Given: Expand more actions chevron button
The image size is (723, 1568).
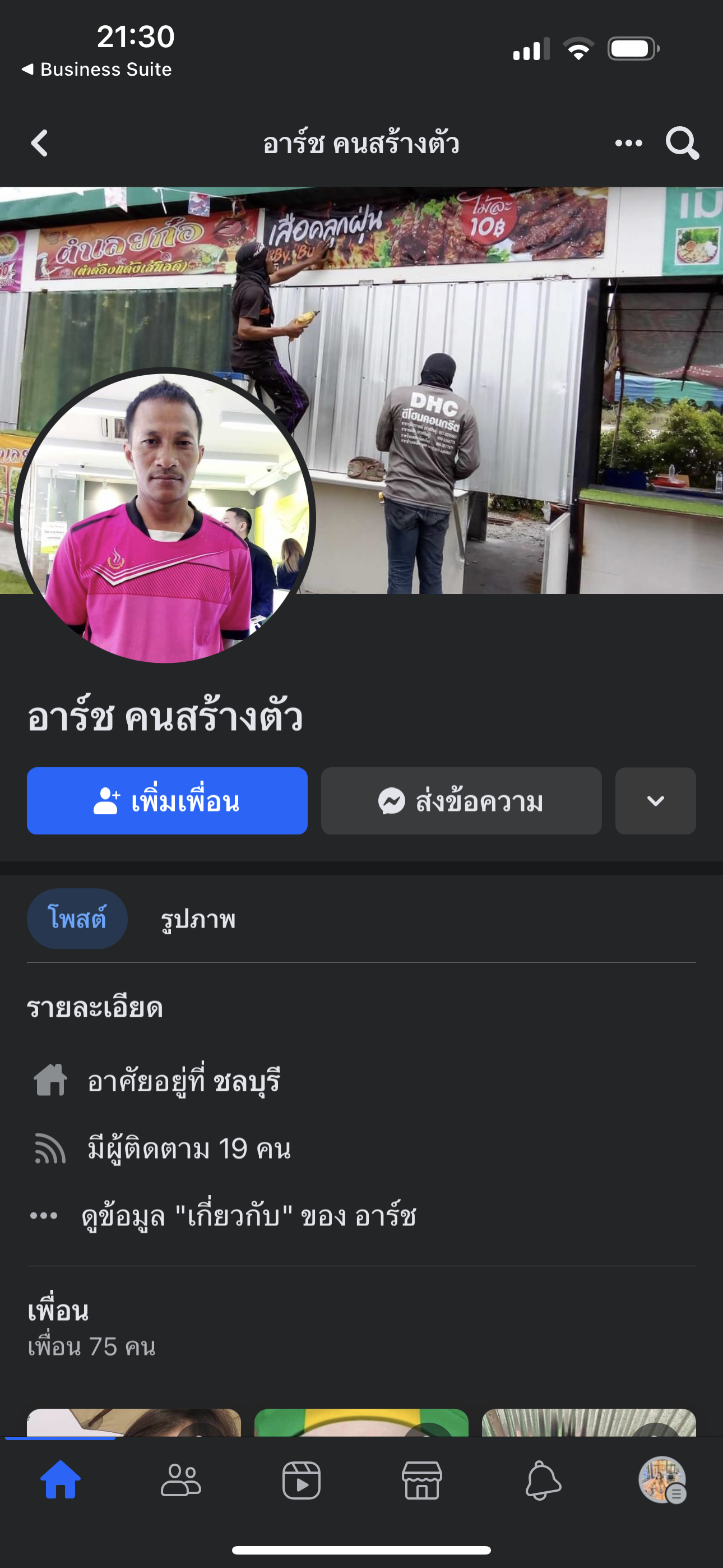Looking at the screenshot, I should pyautogui.click(x=655, y=800).
